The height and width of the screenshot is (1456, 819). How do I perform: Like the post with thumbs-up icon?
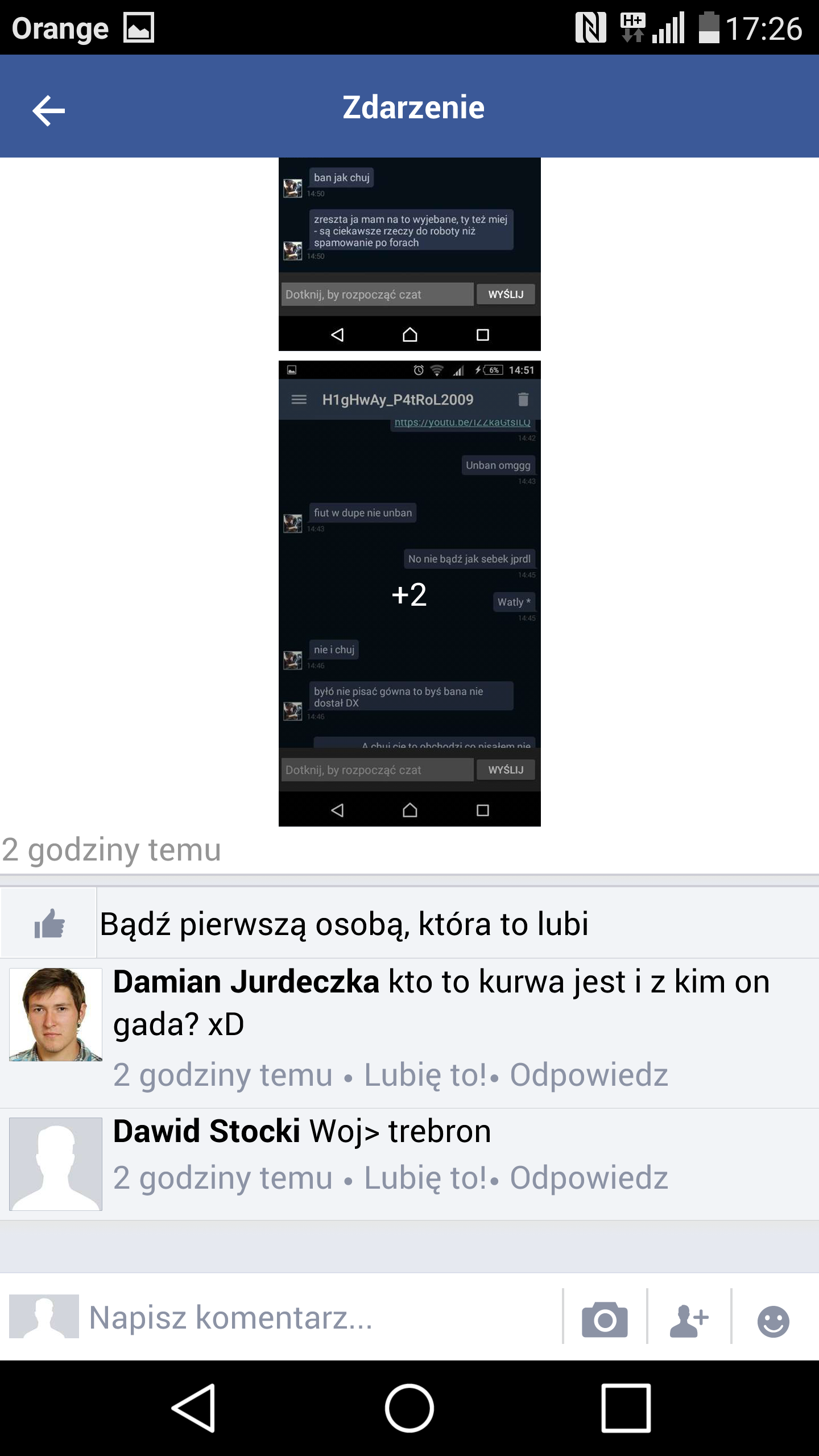tap(49, 923)
